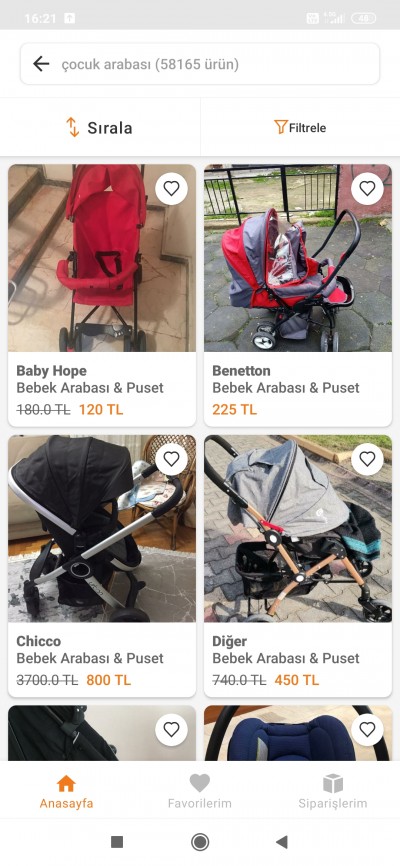
Task: Open the çocuk arabası search field
Action: pyautogui.click(x=200, y=64)
